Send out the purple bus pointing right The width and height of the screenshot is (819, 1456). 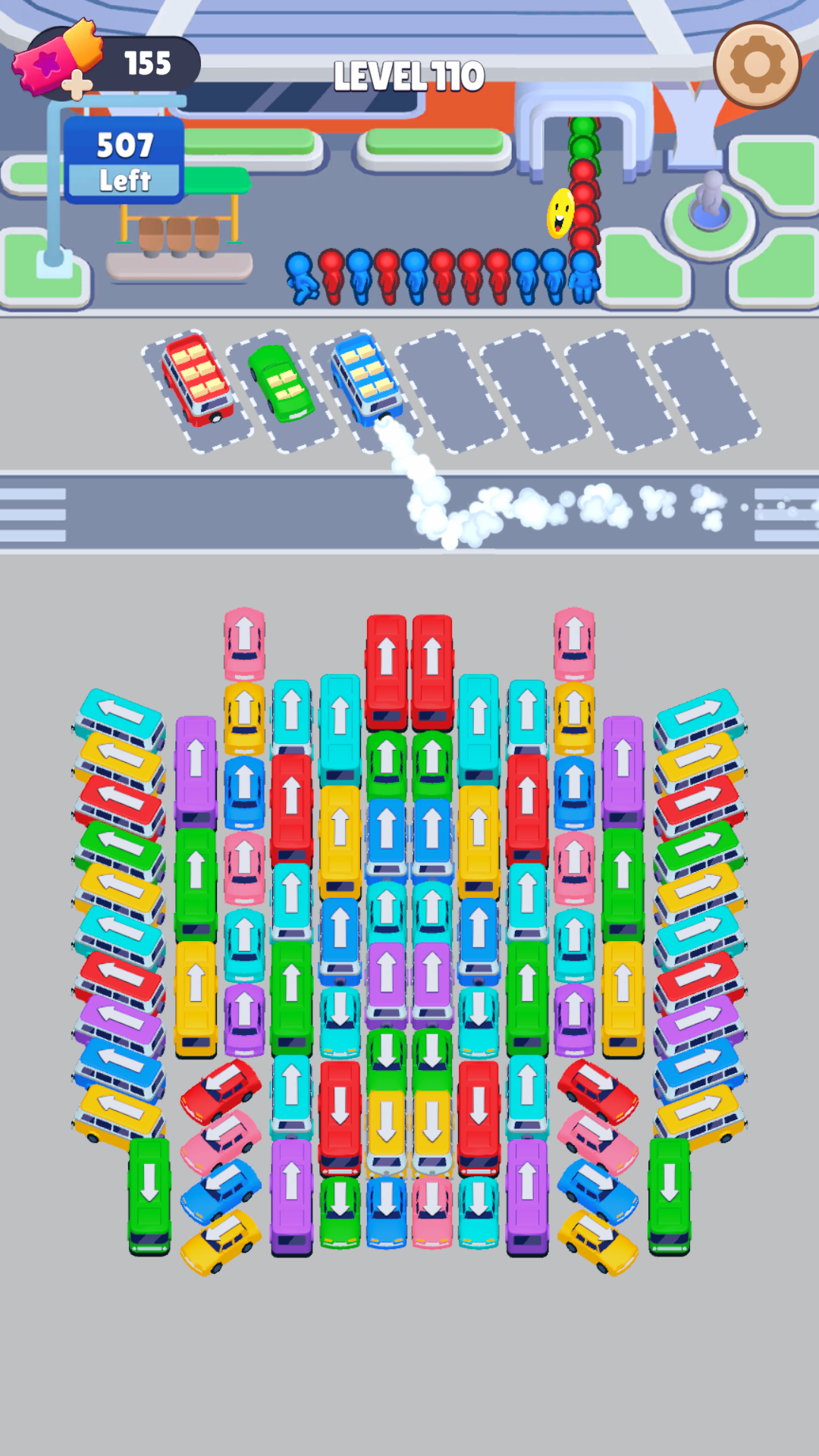point(699,1024)
